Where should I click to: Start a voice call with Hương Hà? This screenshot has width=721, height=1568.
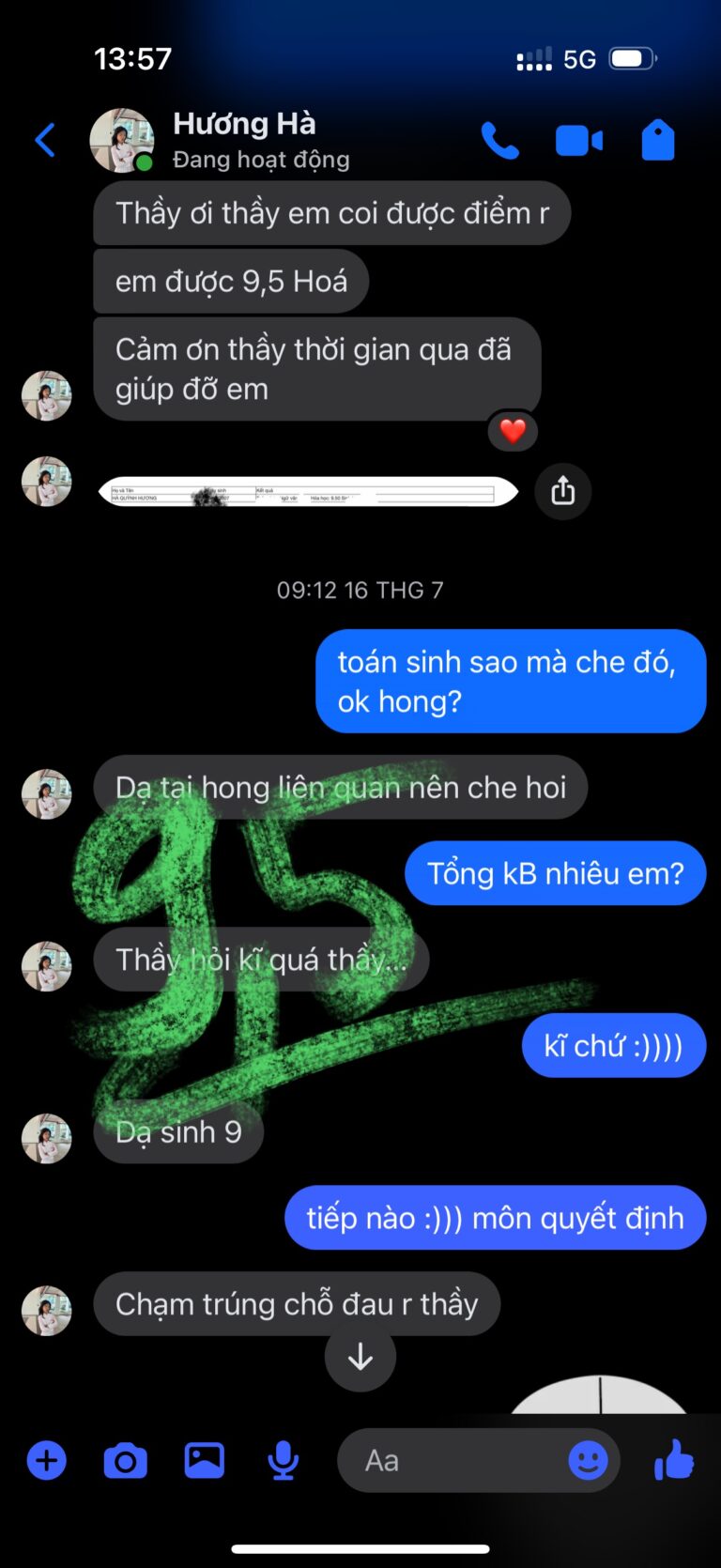click(x=499, y=141)
